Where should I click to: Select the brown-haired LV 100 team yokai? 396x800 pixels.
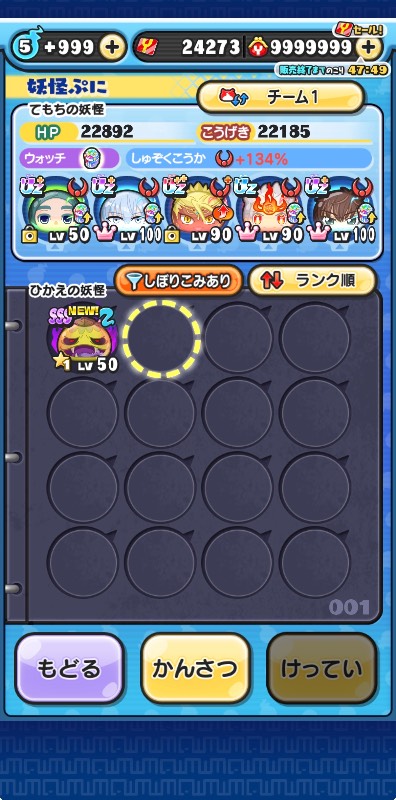click(x=340, y=210)
